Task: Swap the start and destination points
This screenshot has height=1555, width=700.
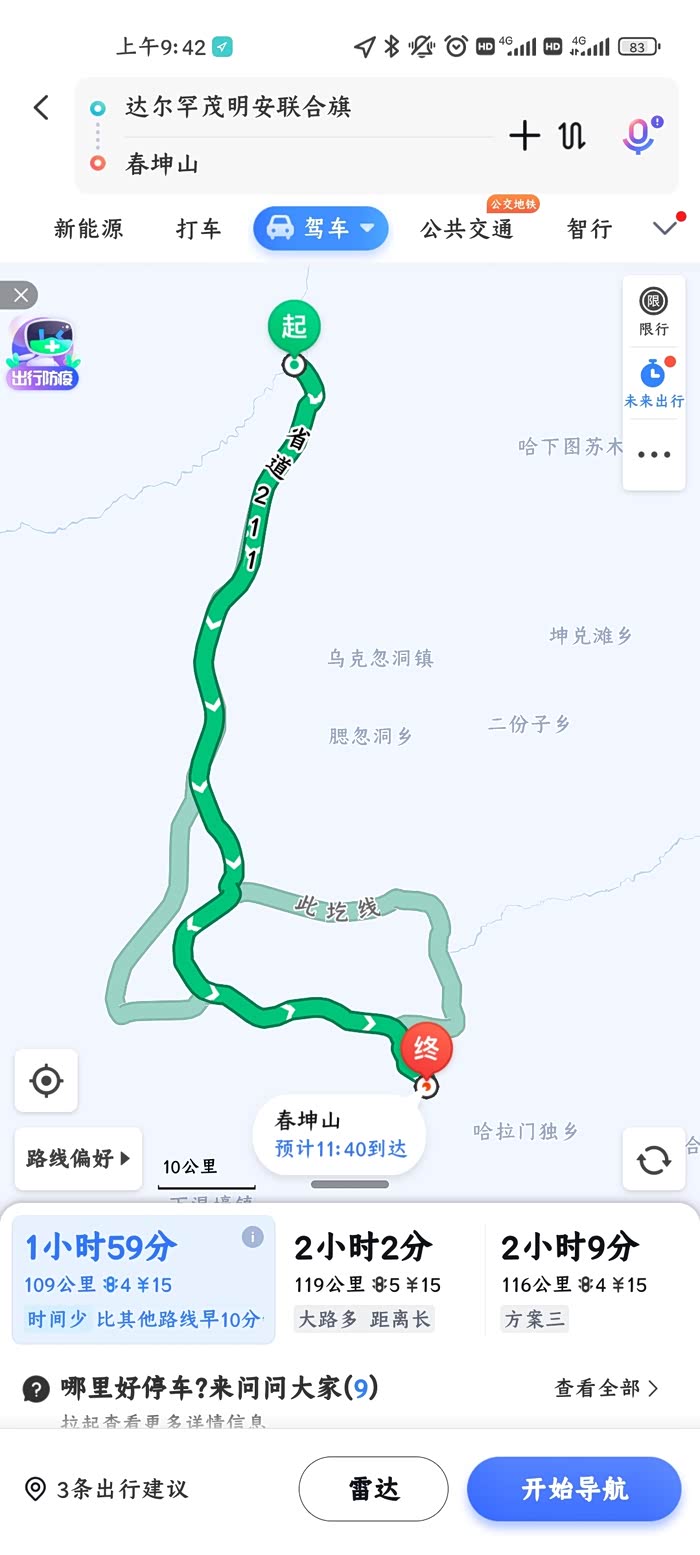Action: pyautogui.click(x=572, y=136)
